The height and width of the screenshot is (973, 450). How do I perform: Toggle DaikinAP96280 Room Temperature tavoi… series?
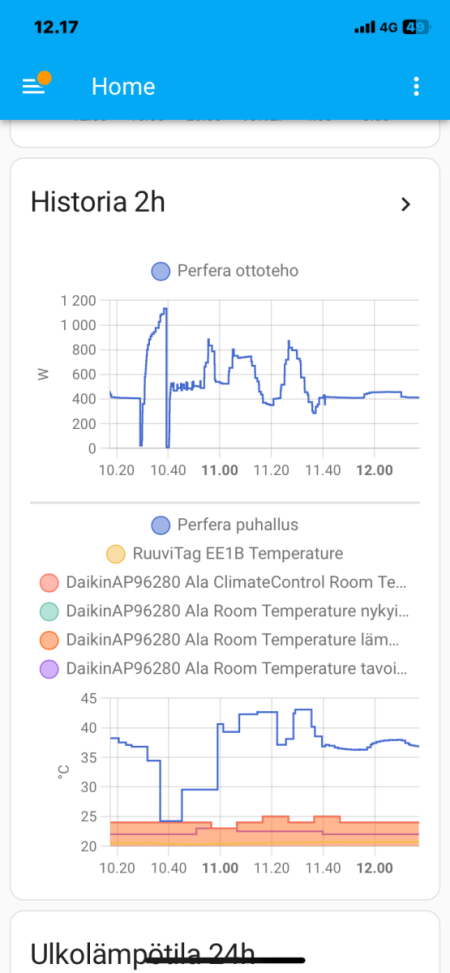tap(225, 668)
